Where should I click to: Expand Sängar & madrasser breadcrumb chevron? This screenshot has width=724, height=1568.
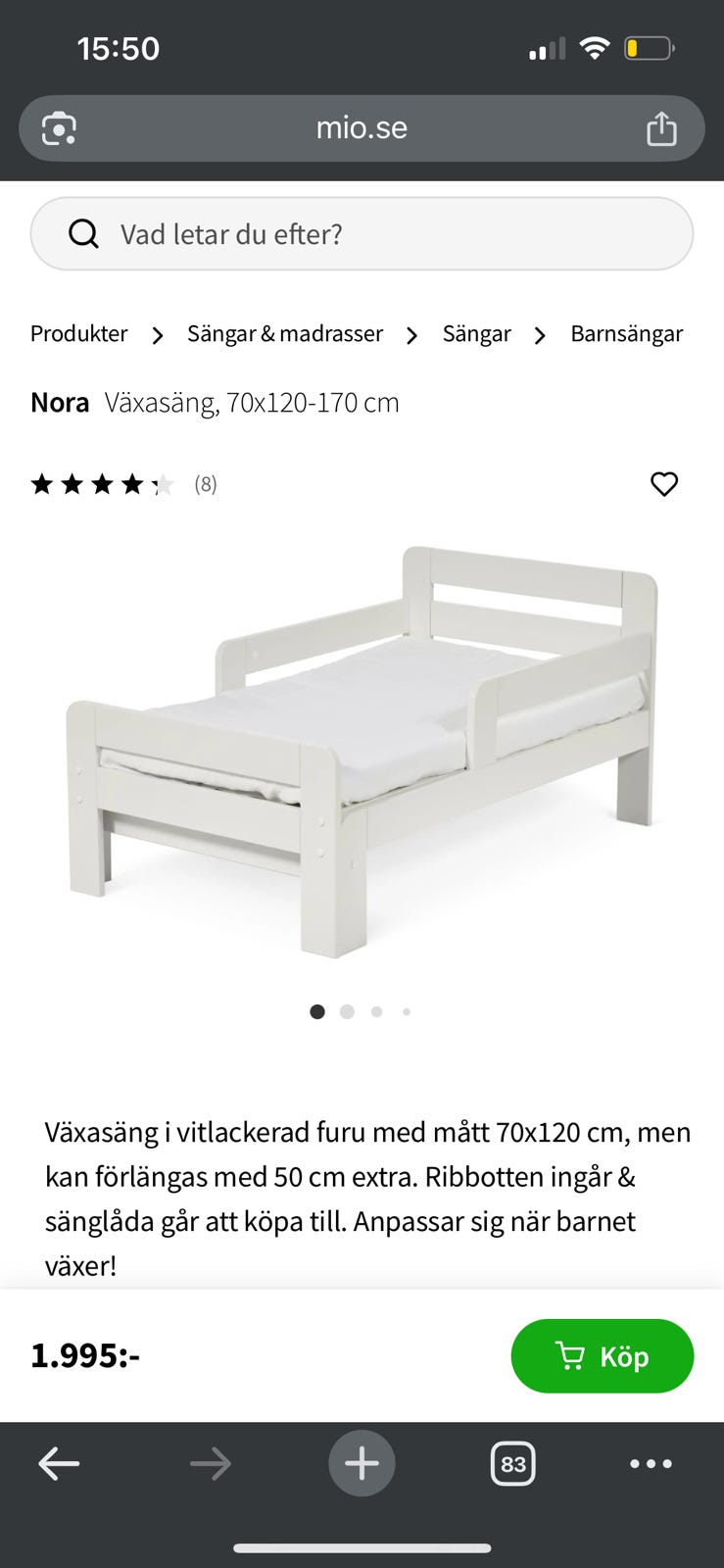tap(411, 334)
